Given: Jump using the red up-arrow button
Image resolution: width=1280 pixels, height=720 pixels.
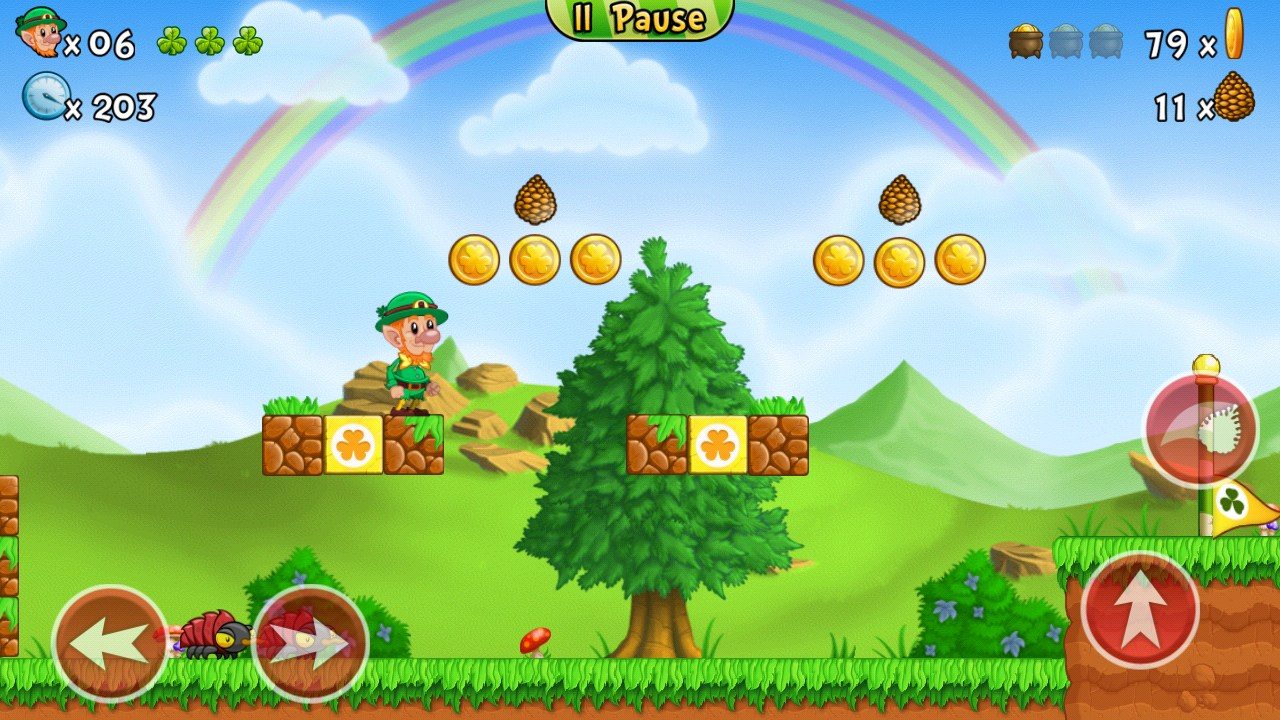Looking at the screenshot, I should click(x=1140, y=609).
